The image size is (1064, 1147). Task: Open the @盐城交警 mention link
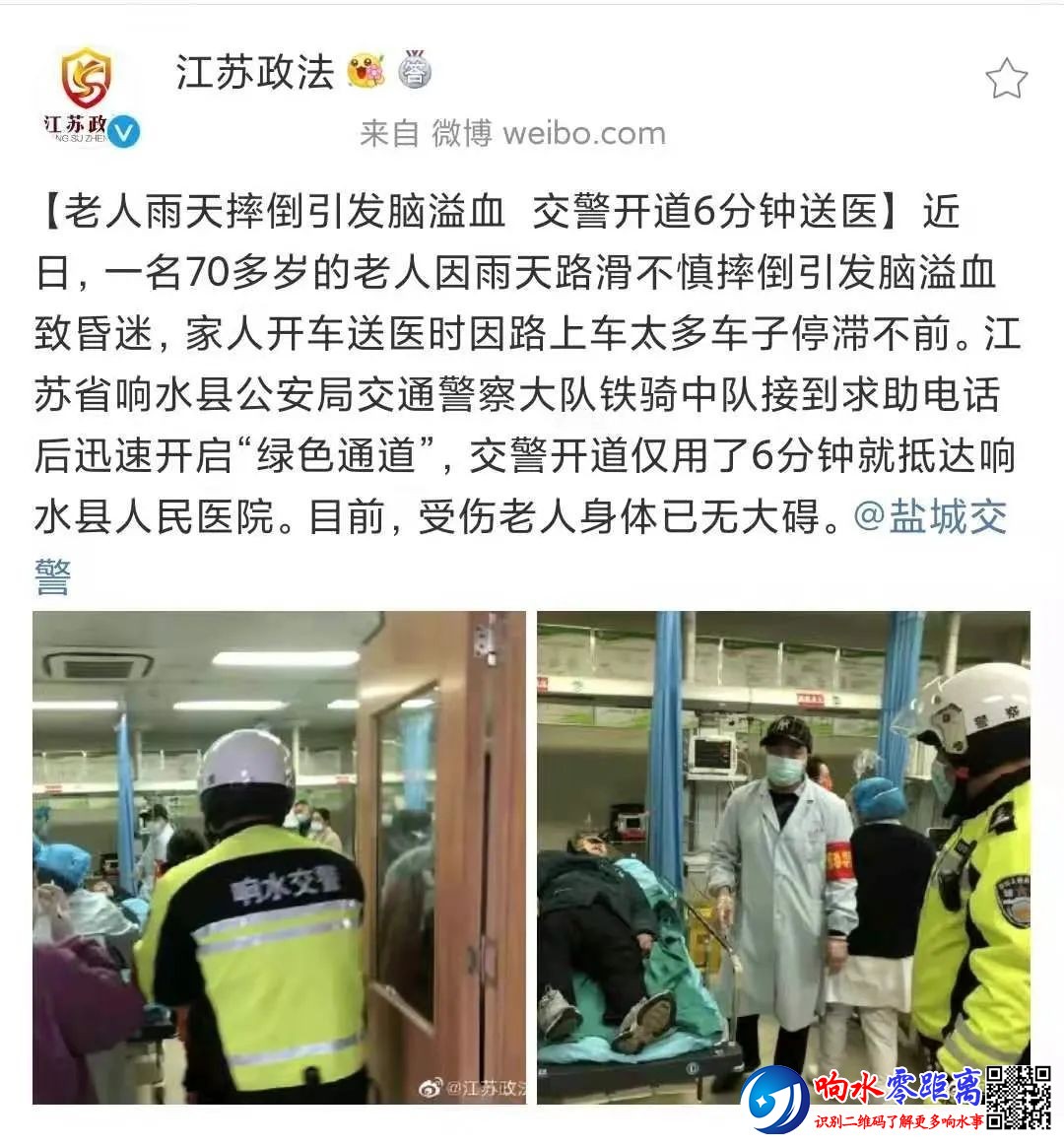pos(929,516)
